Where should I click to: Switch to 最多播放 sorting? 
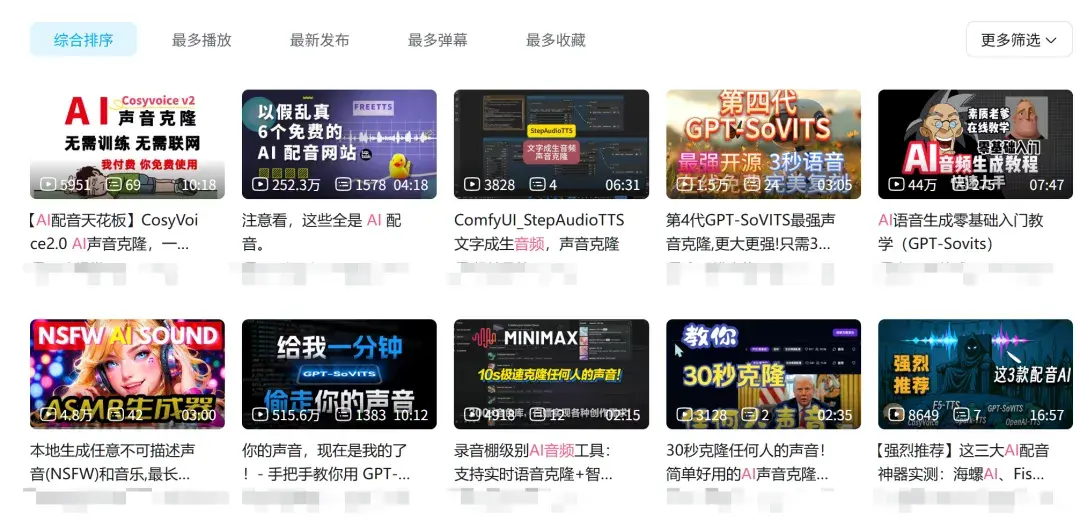[x=201, y=40]
